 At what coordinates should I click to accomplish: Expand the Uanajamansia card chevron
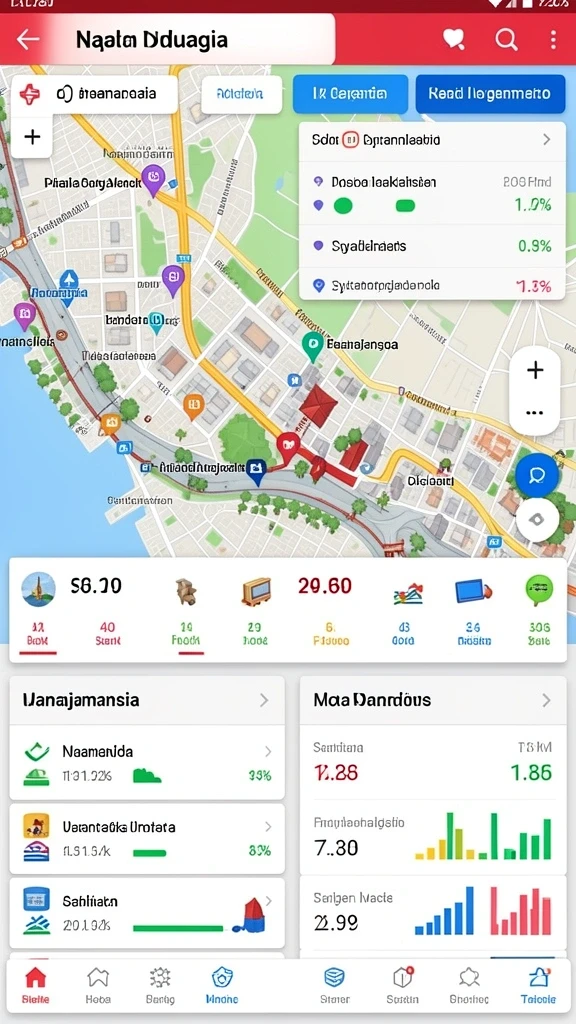(264, 700)
